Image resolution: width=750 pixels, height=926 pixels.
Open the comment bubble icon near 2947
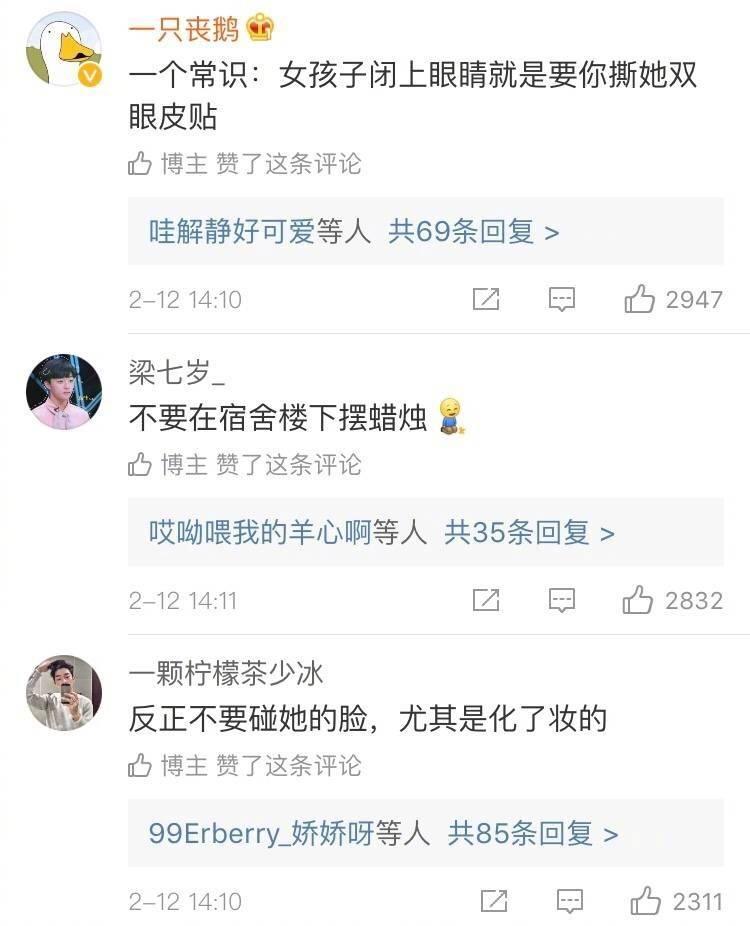[562, 298]
